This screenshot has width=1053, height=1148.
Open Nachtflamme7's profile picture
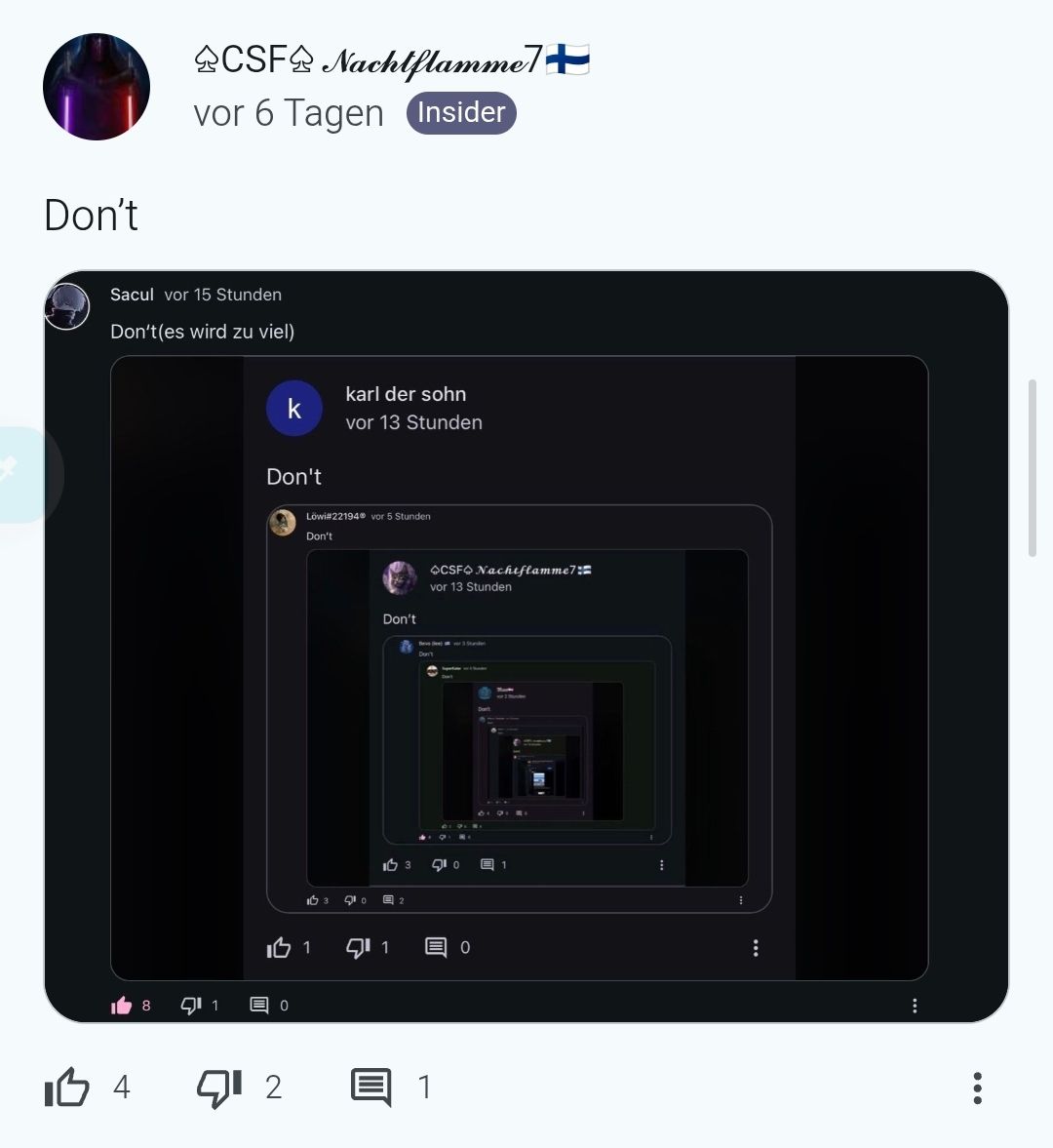coord(97,87)
